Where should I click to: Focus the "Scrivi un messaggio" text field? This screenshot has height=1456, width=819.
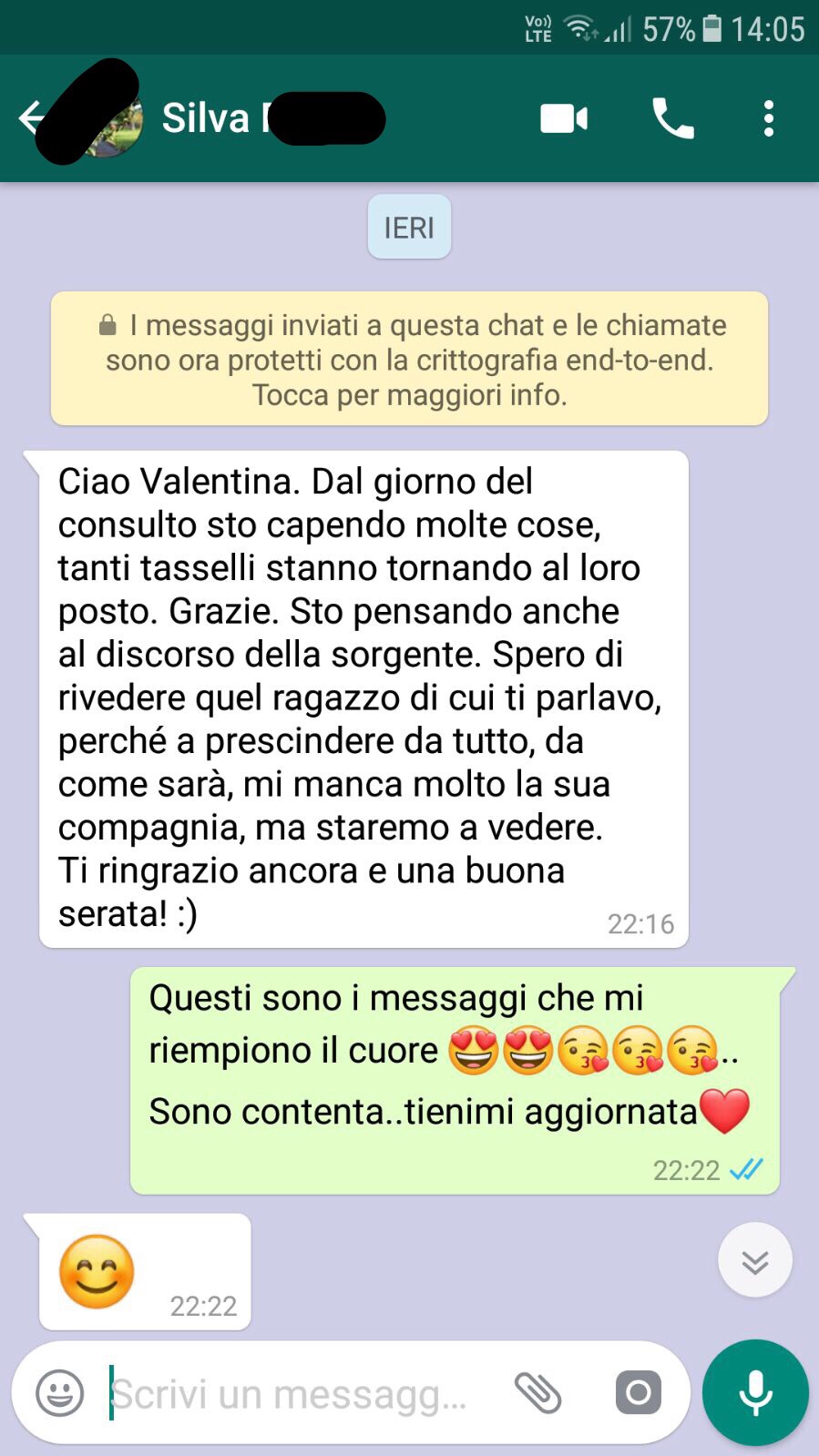click(301, 1393)
